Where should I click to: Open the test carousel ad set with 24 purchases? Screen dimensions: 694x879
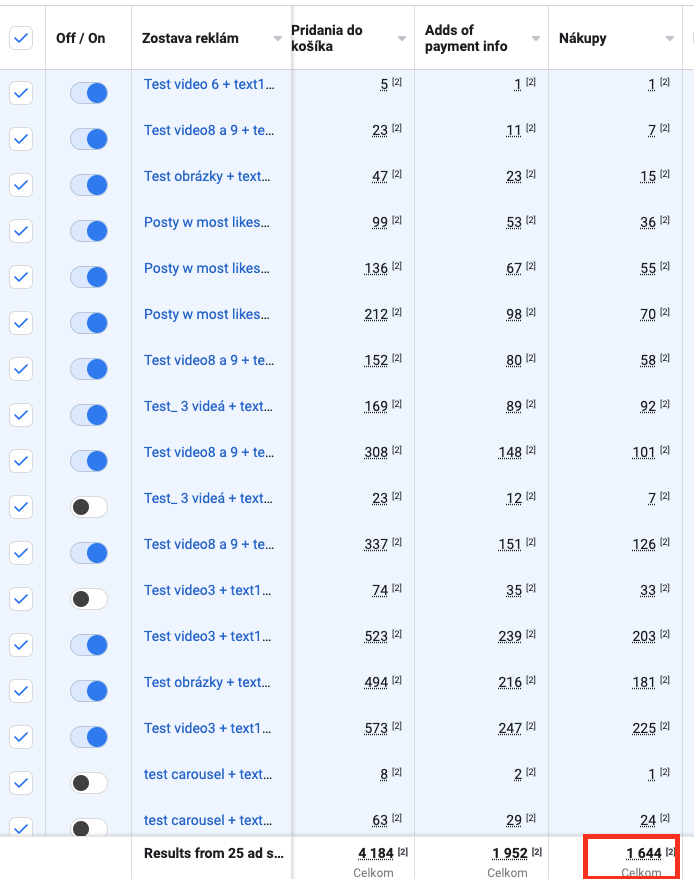tap(207, 820)
